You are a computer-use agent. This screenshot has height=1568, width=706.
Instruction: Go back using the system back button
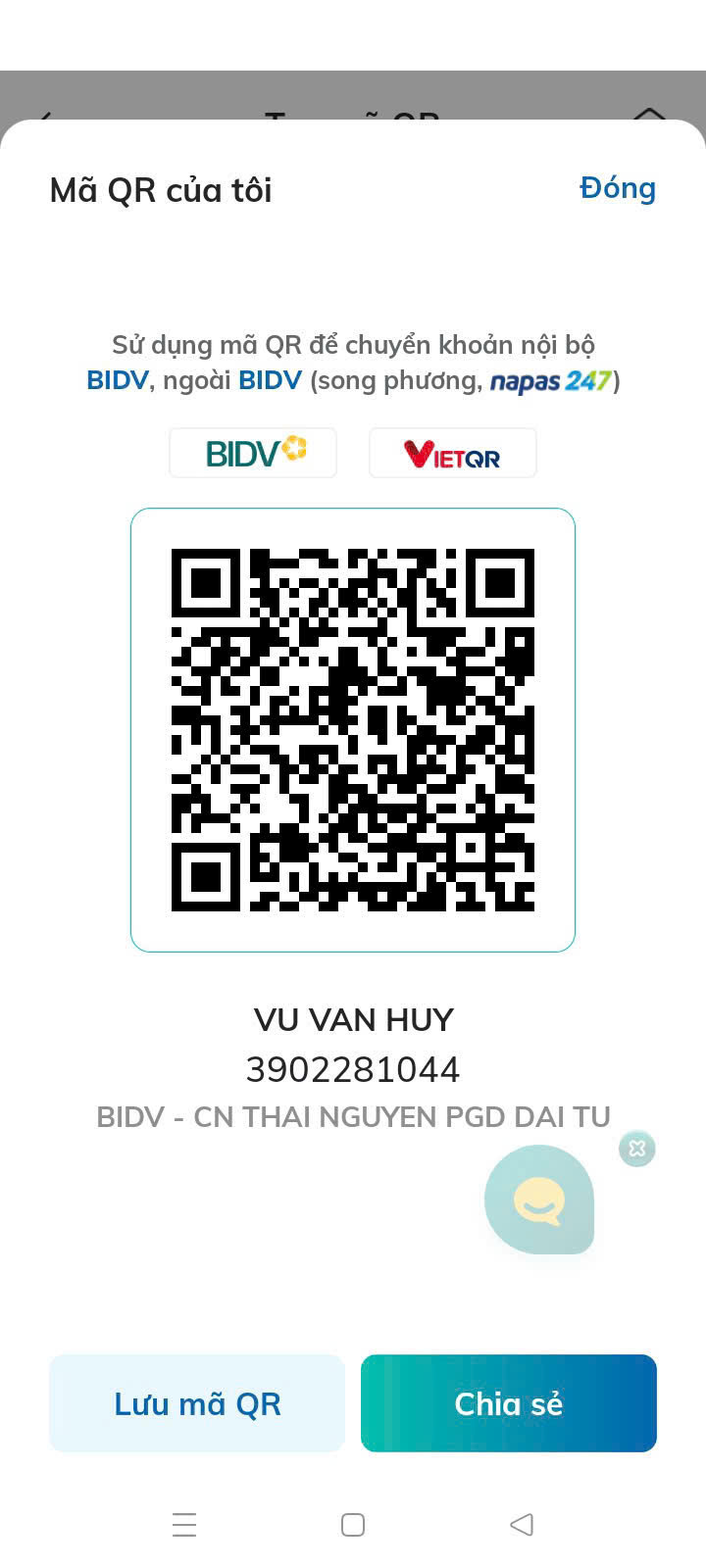tap(522, 1525)
